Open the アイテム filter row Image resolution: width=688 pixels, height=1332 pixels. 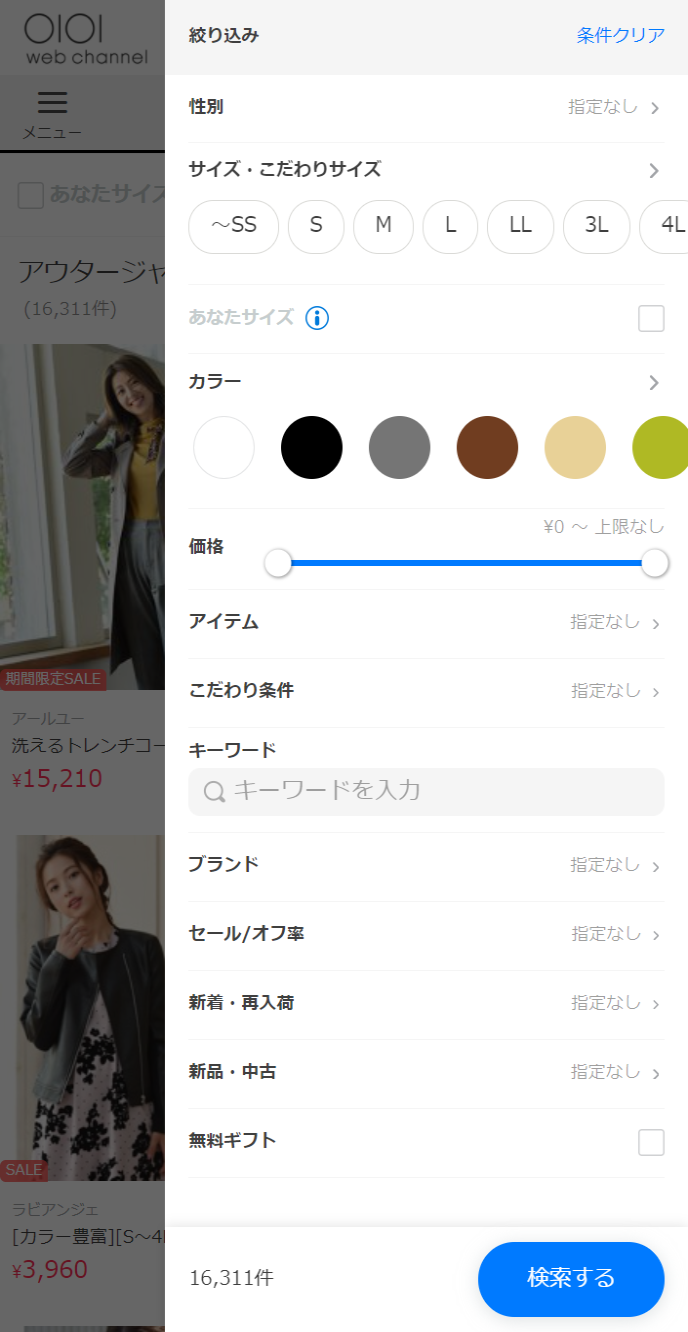pyautogui.click(x=426, y=622)
